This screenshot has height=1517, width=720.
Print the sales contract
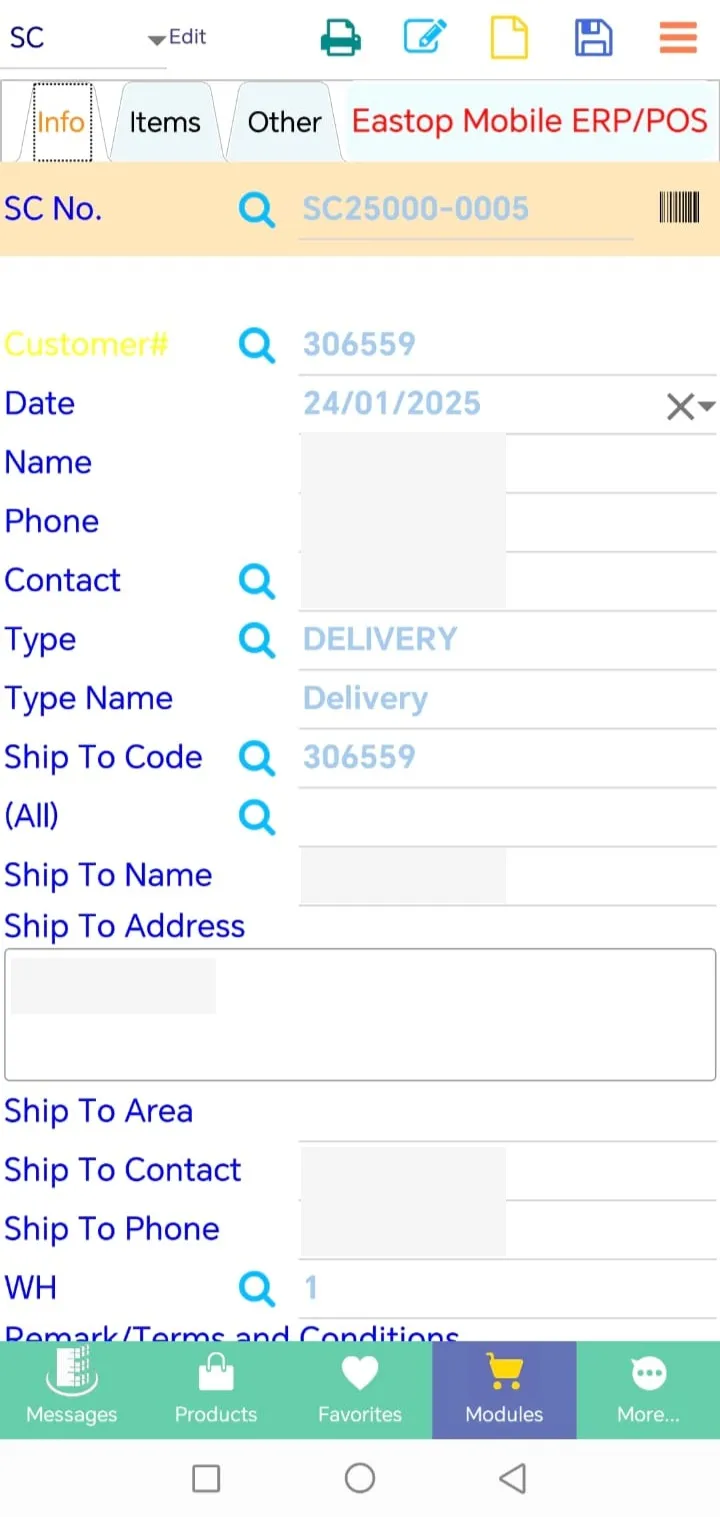pos(340,38)
